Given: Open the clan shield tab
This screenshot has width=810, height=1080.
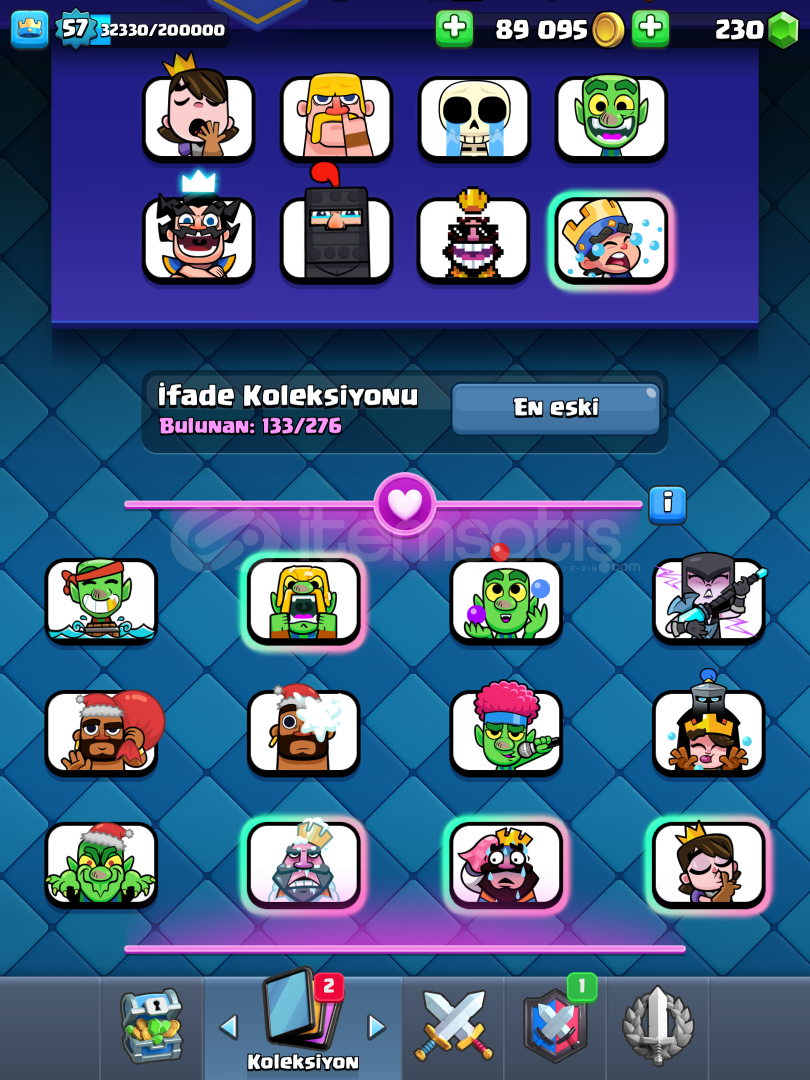Looking at the screenshot, I should (x=556, y=1025).
